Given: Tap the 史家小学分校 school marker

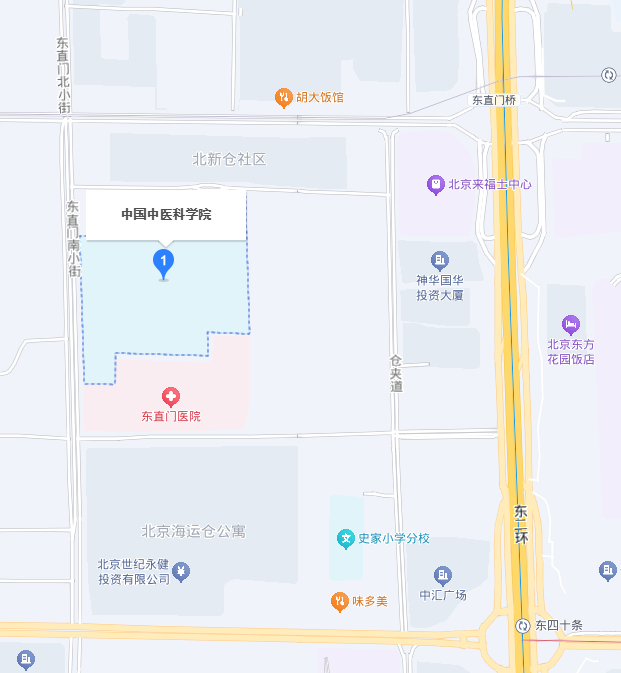Looking at the screenshot, I should click(345, 538).
